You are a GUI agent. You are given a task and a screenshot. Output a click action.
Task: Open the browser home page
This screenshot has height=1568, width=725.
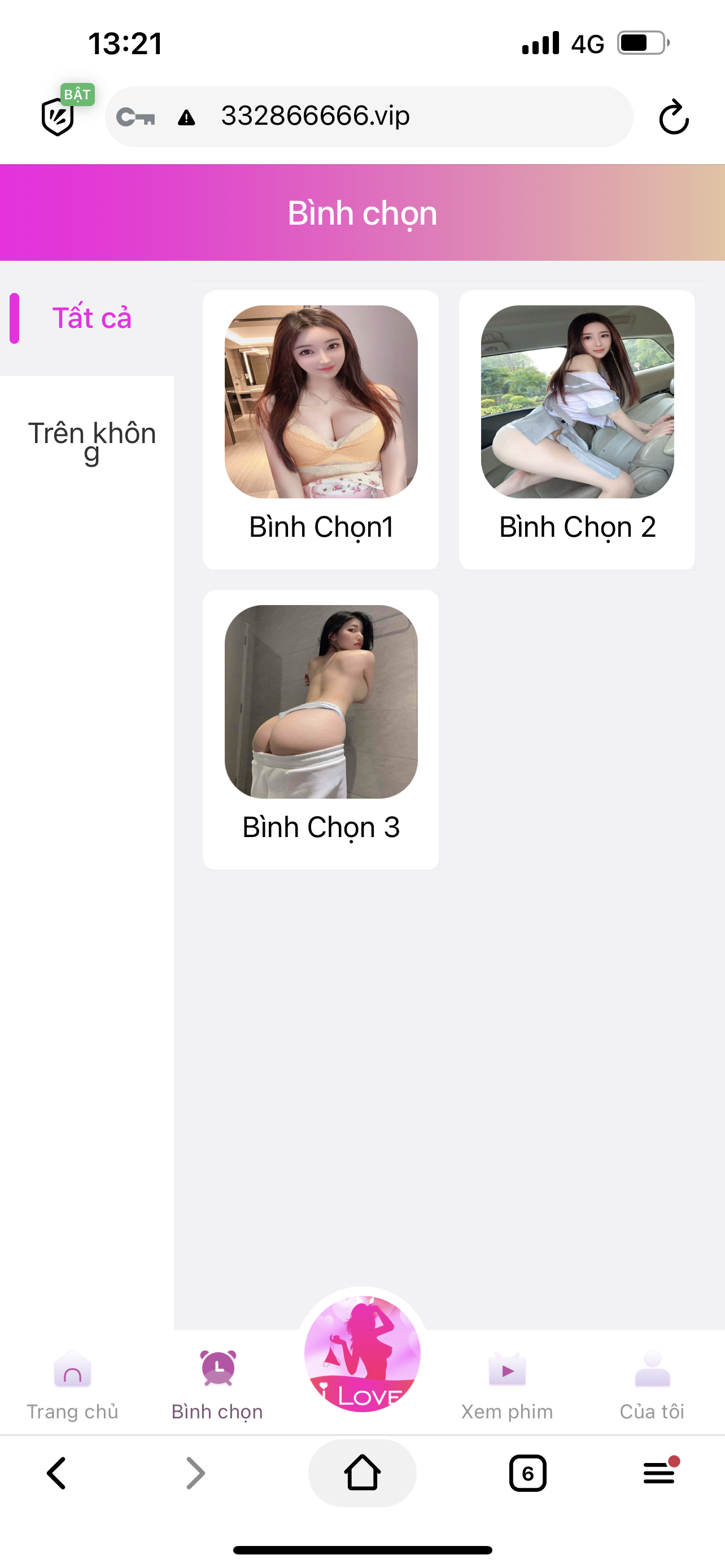point(362,1473)
